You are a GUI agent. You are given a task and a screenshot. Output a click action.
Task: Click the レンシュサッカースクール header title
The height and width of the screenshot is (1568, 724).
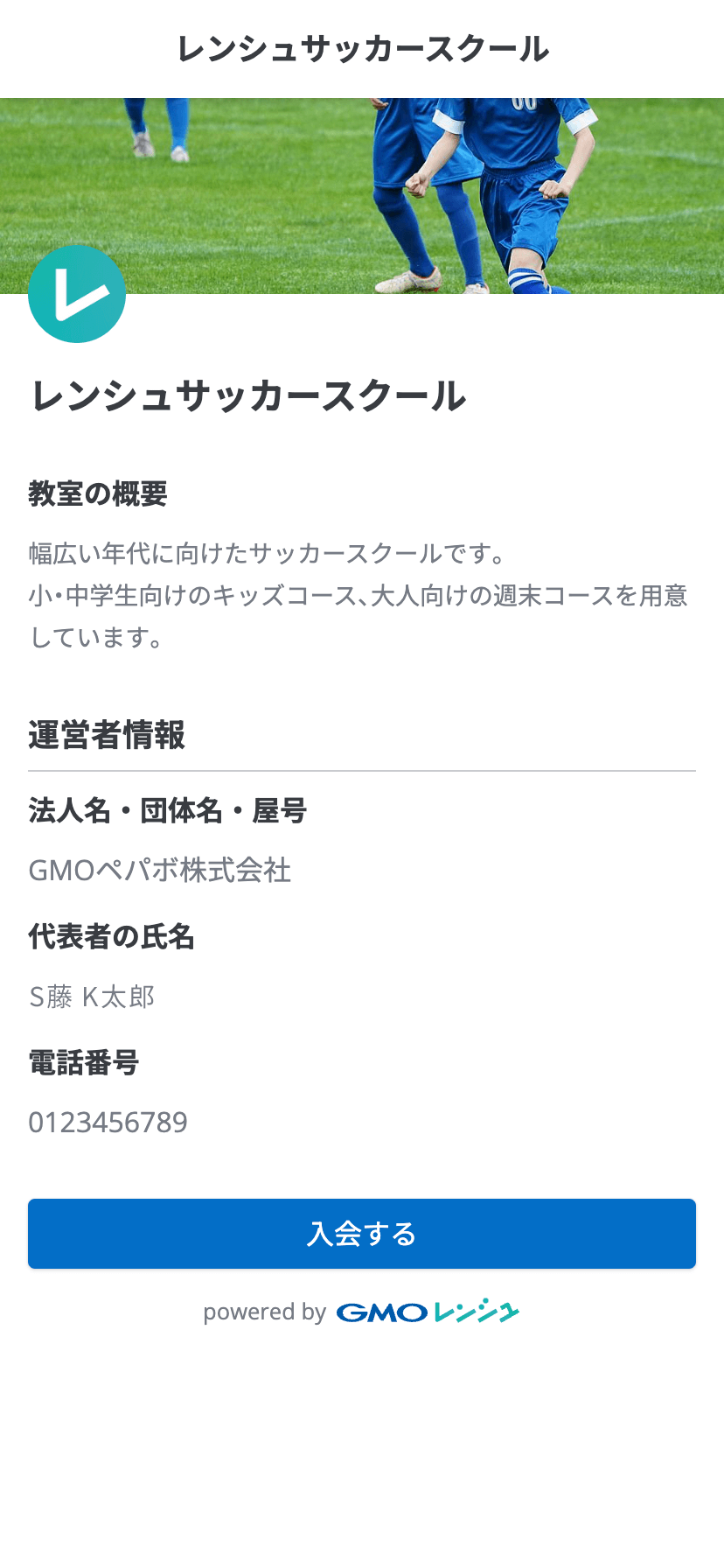pos(362,50)
